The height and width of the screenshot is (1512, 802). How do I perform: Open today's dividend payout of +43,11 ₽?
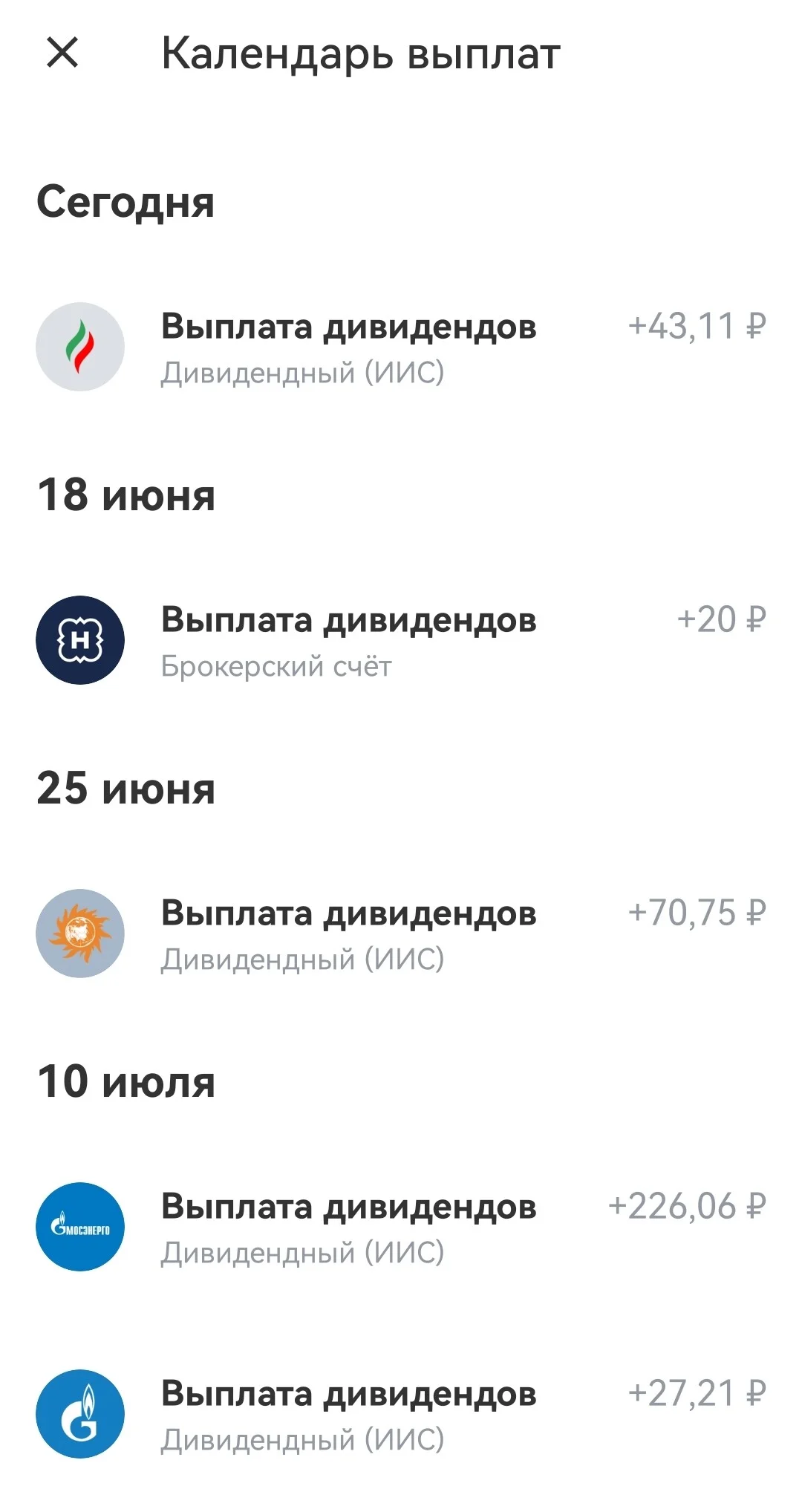[x=401, y=347]
